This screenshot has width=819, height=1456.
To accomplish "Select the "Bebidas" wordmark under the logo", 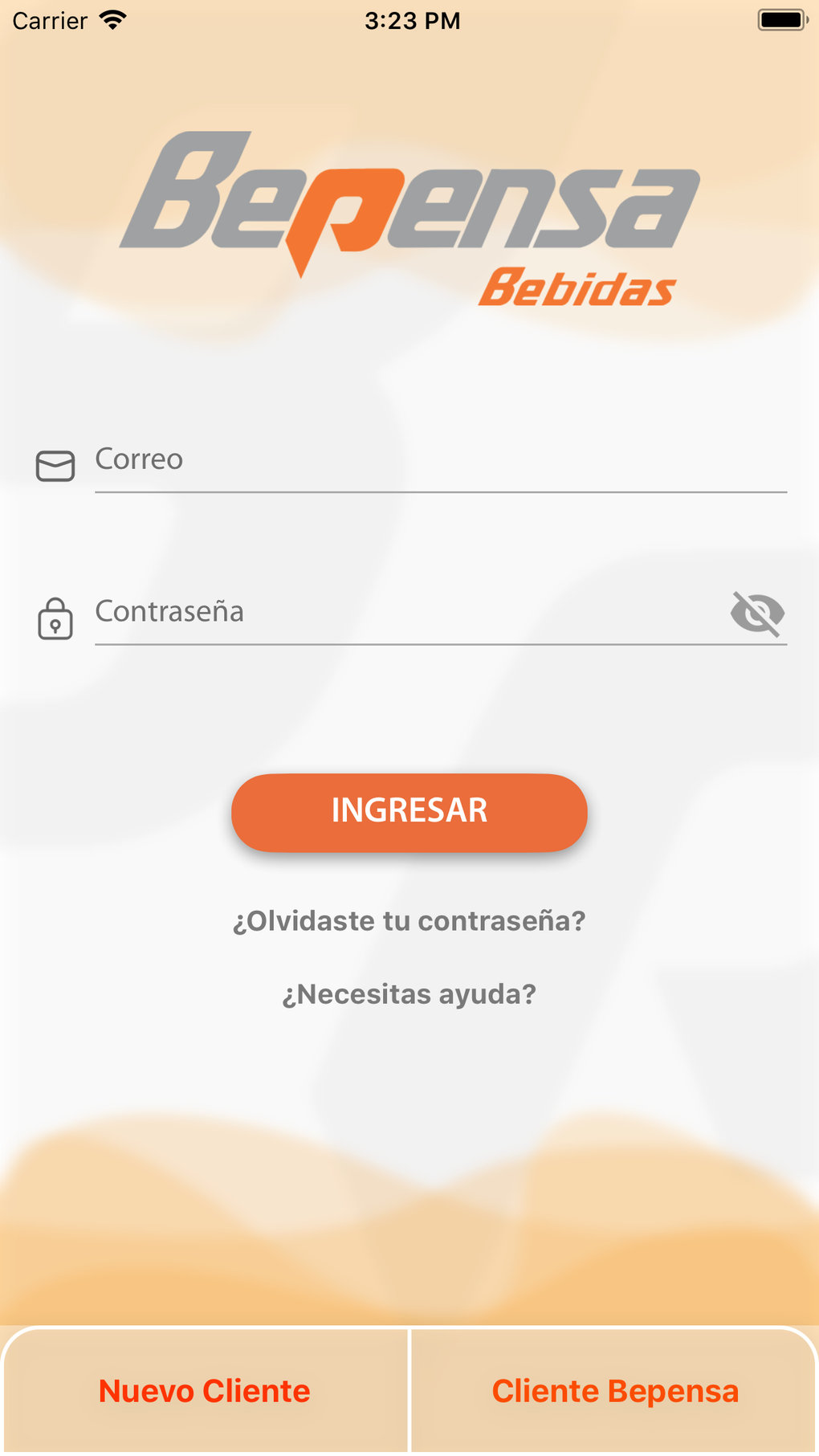I will point(580,287).
